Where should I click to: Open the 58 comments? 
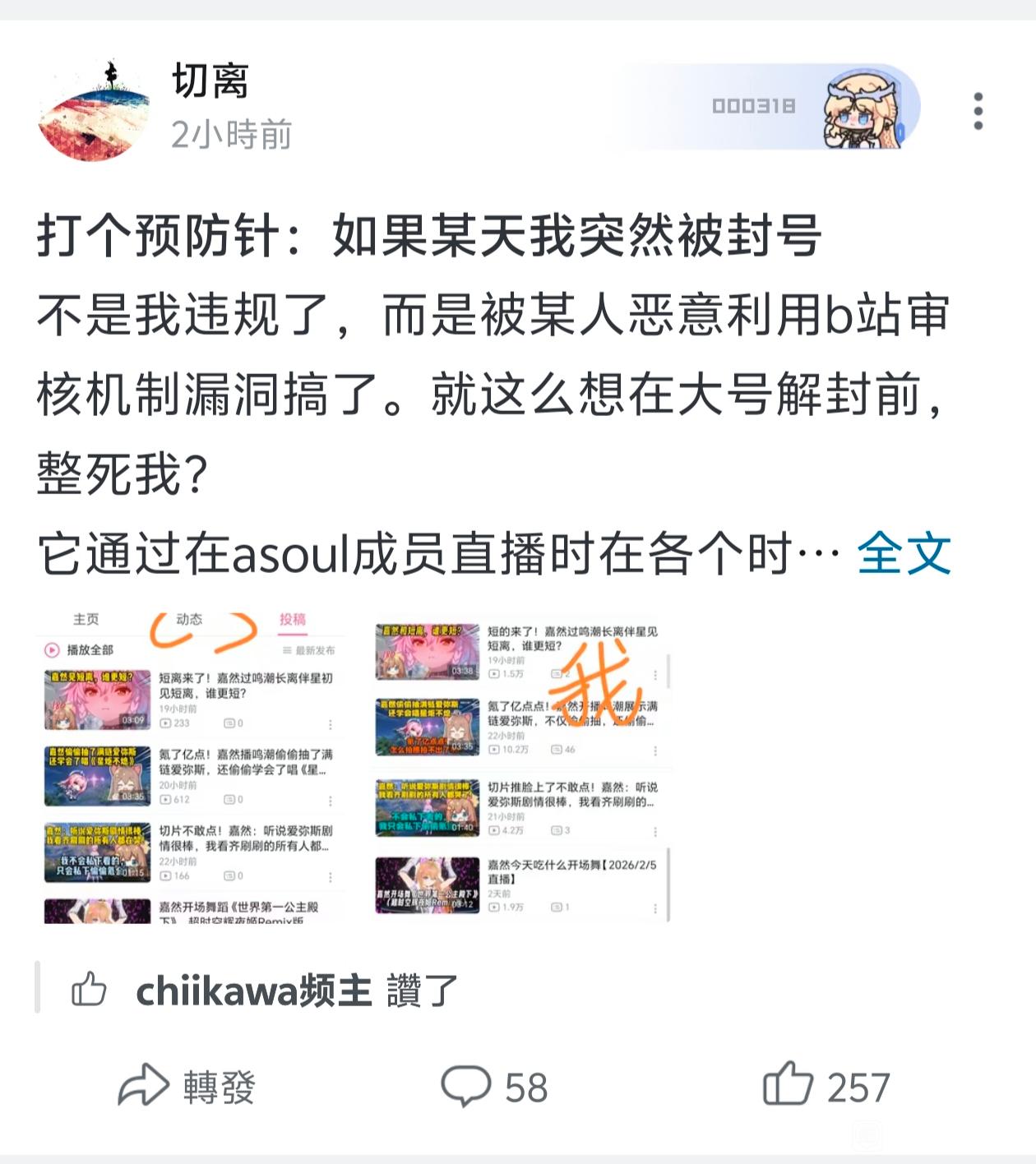coord(494,1087)
